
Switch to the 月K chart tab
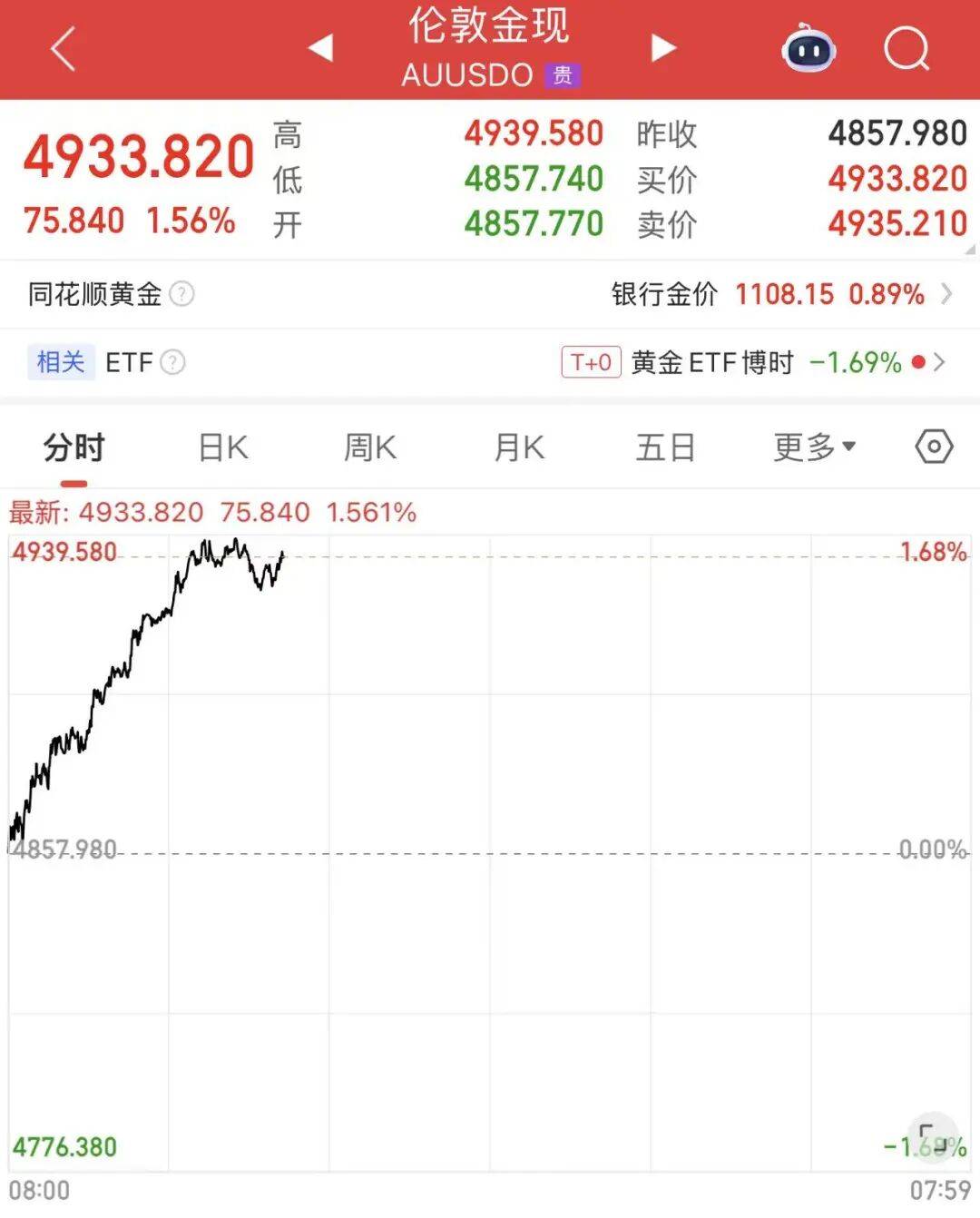coord(519,447)
